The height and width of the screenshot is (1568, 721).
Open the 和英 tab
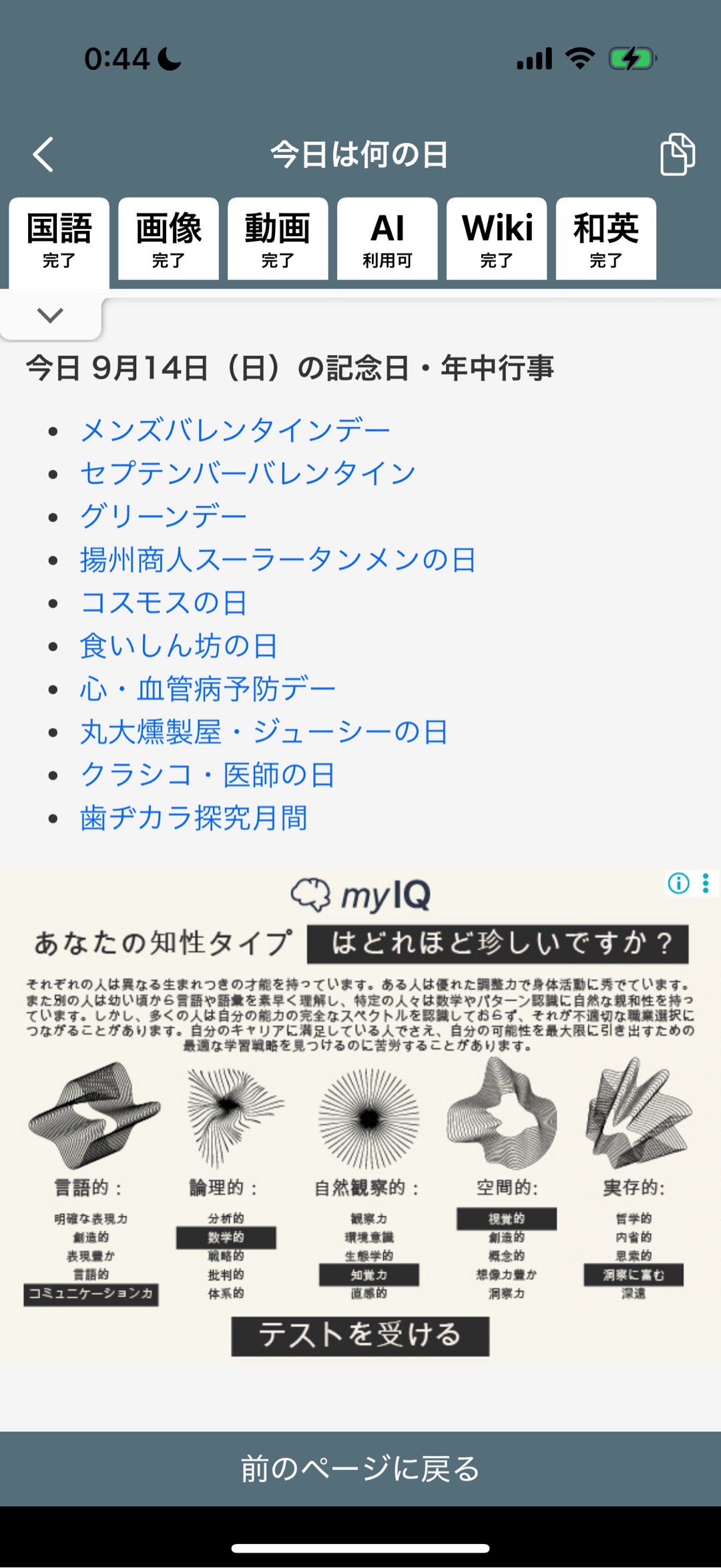pyautogui.click(x=606, y=239)
